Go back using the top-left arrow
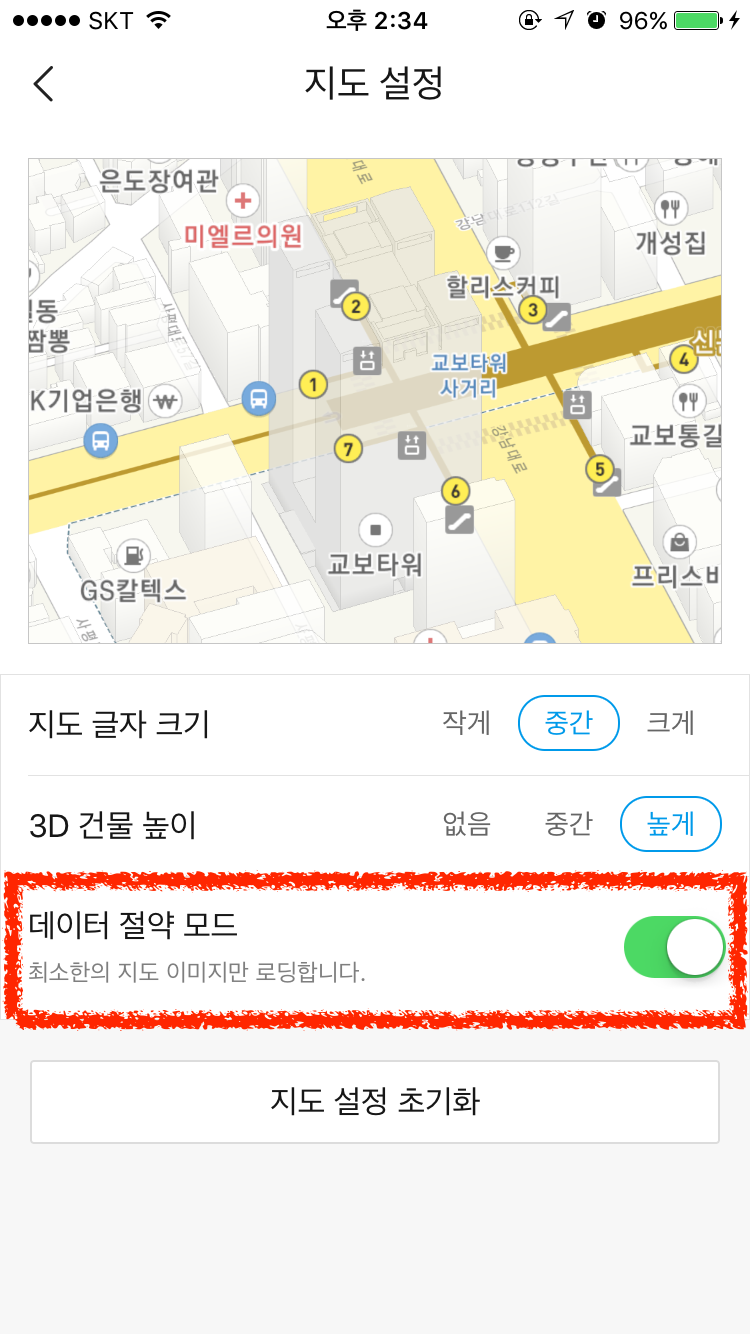This screenshot has width=750, height=1334. tap(43, 84)
